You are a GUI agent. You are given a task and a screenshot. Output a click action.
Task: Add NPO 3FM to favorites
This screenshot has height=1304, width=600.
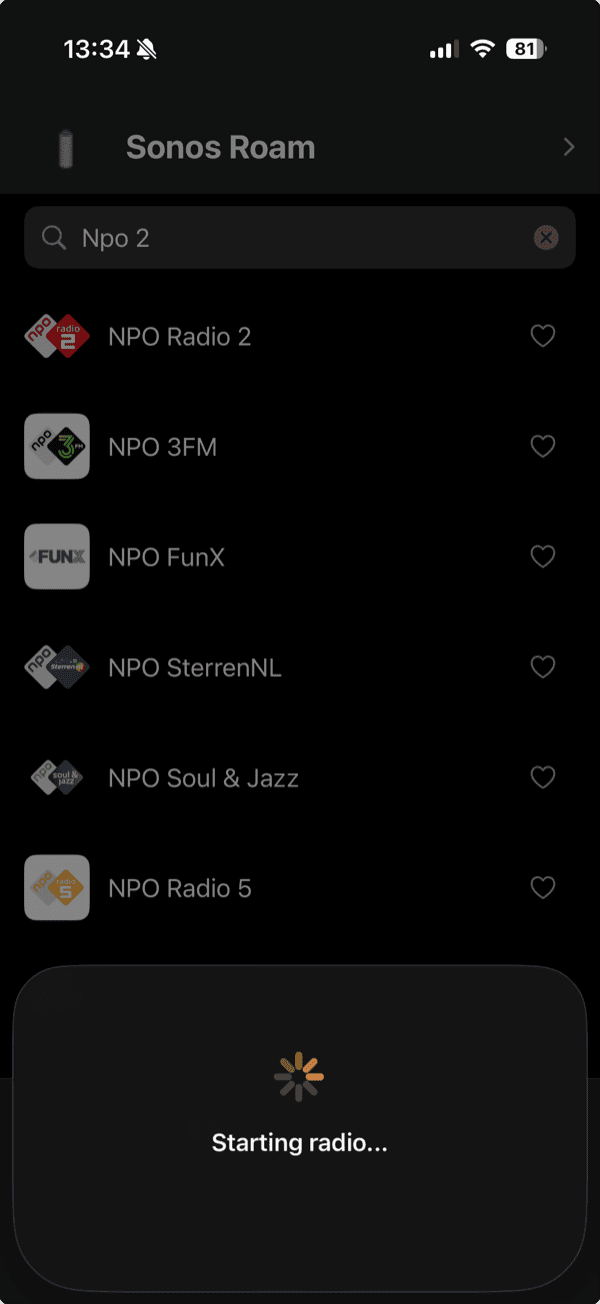click(x=542, y=447)
